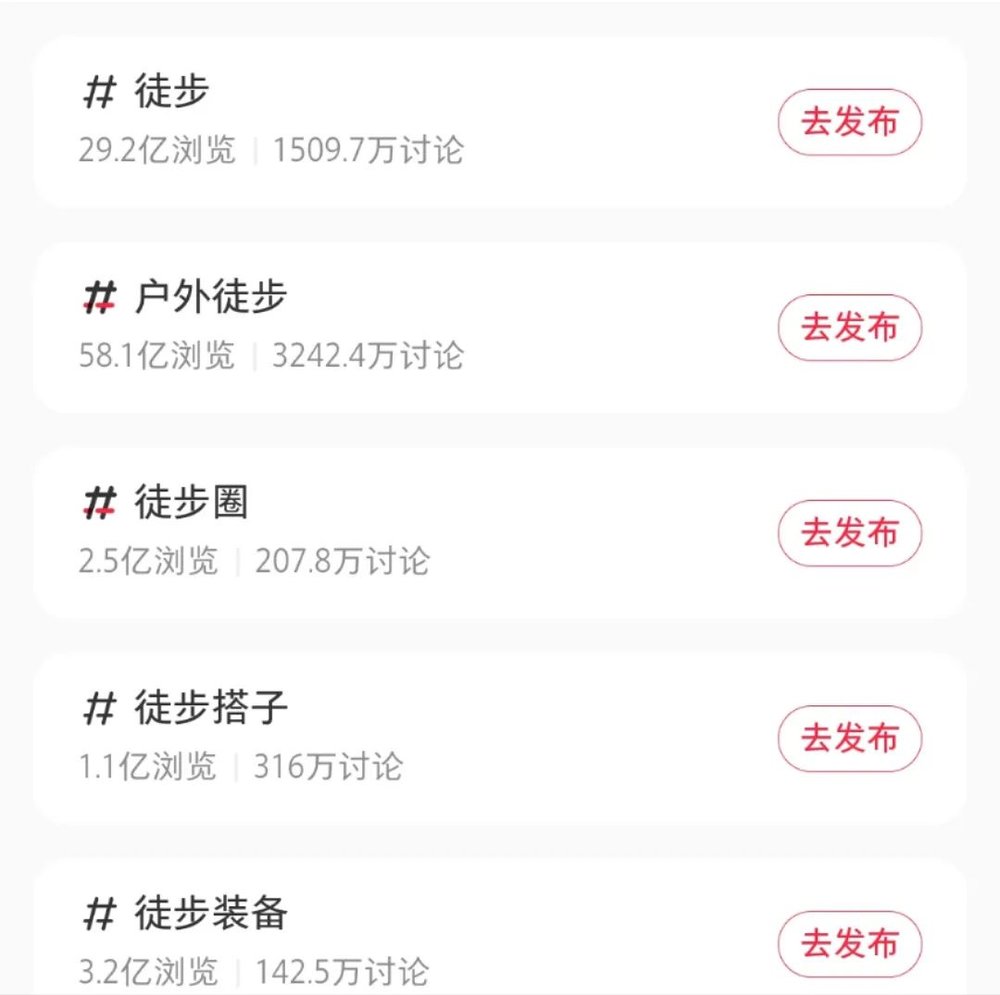This screenshot has height=995, width=1000.
Task: Post to the 徒步搭子 topic
Action: [x=849, y=738]
